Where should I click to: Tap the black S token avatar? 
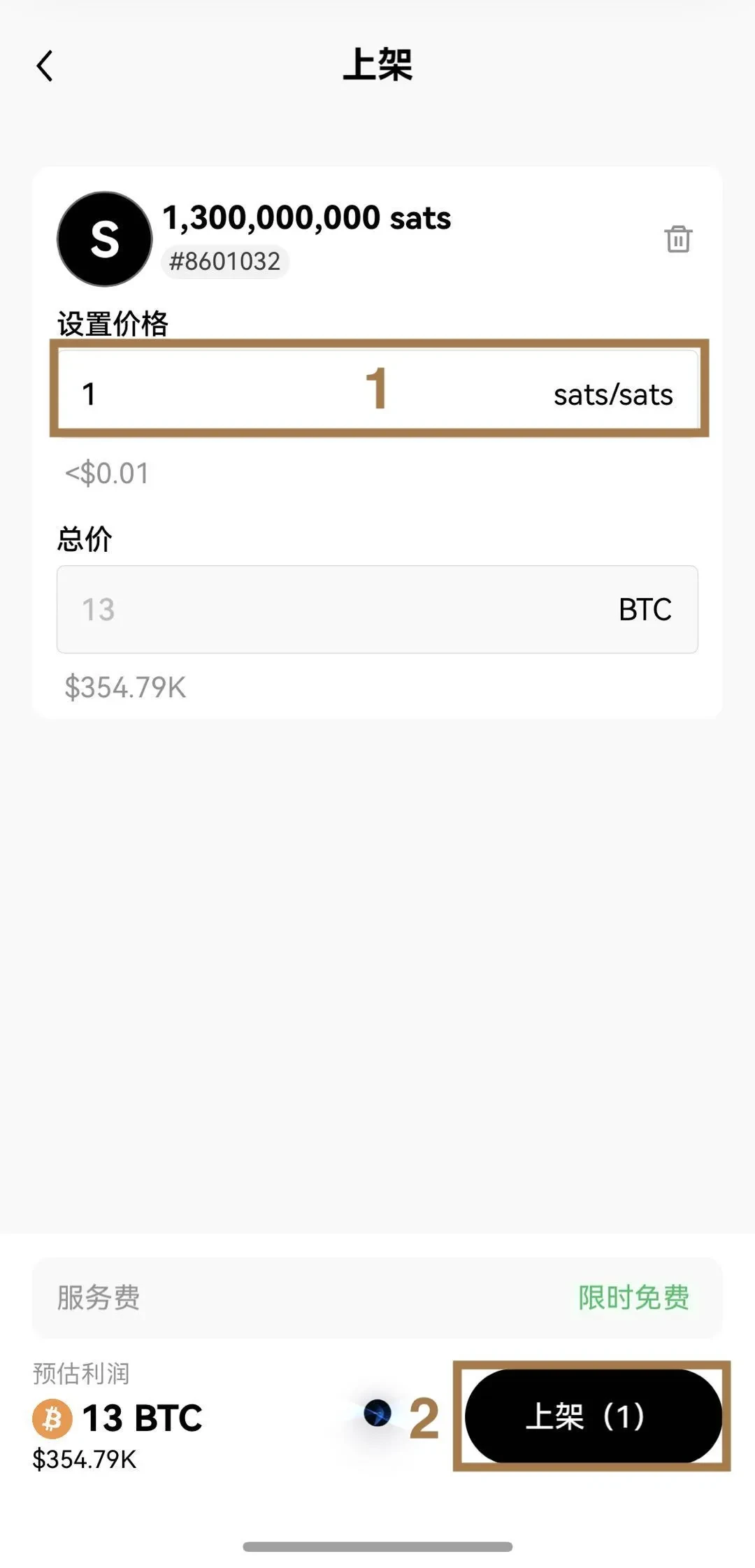(103, 238)
